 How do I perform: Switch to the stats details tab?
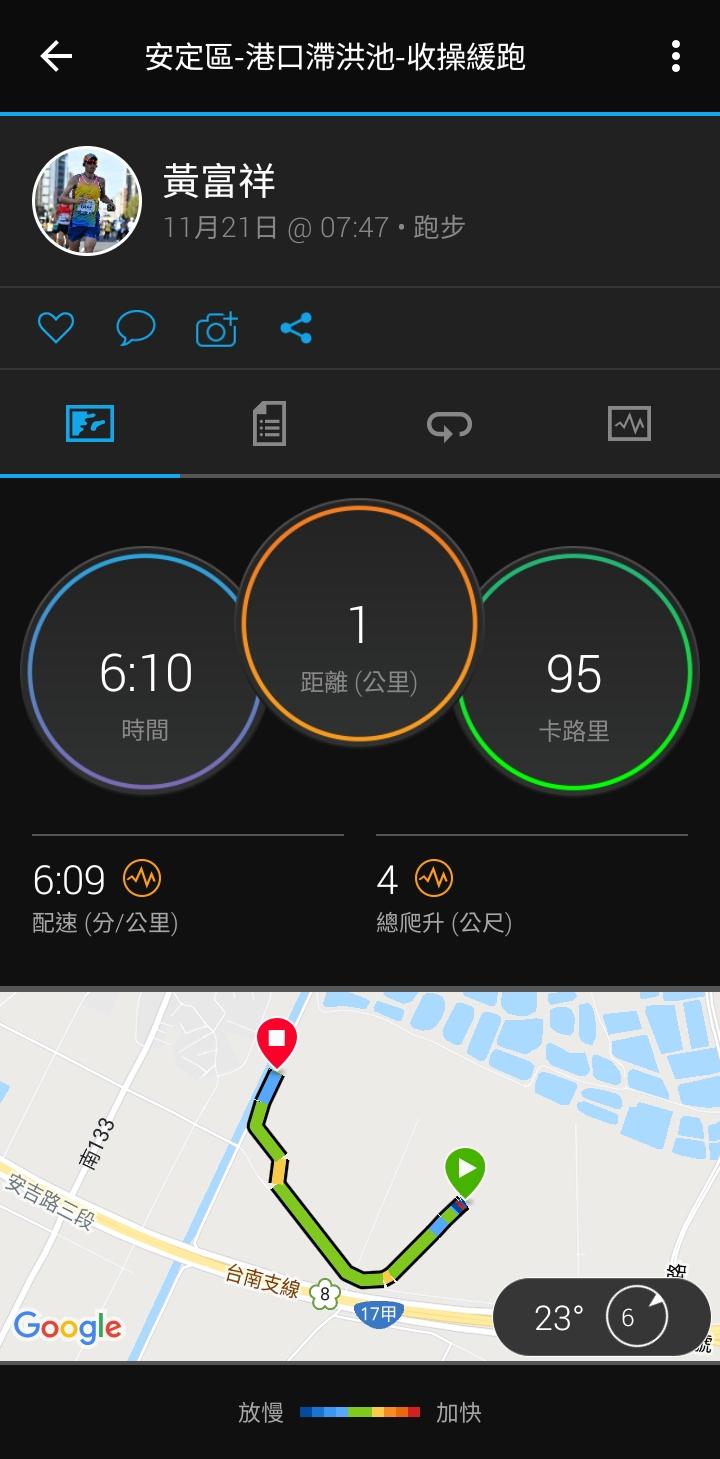(269, 424)
